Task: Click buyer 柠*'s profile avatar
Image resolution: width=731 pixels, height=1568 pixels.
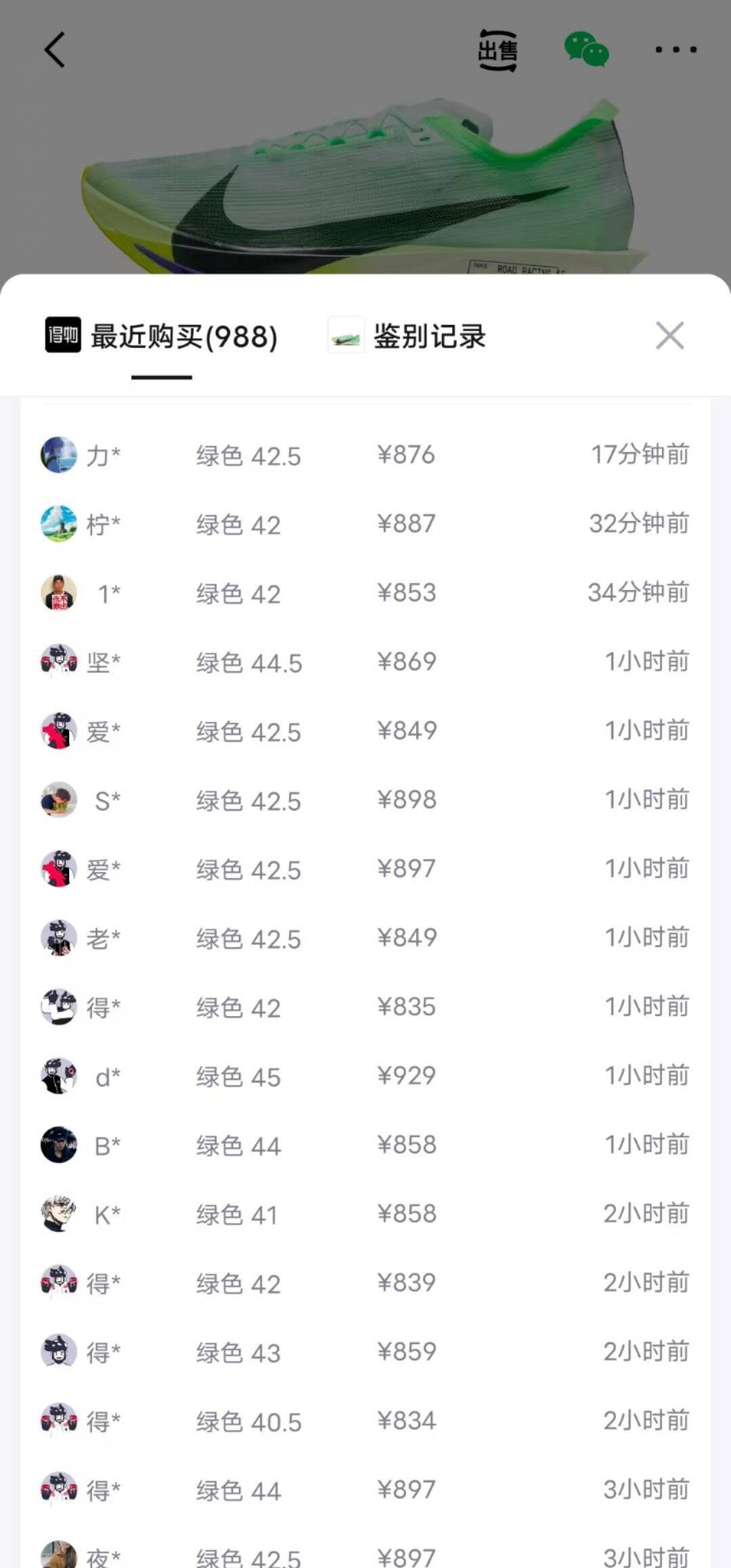Action: [x=59, y=524]
